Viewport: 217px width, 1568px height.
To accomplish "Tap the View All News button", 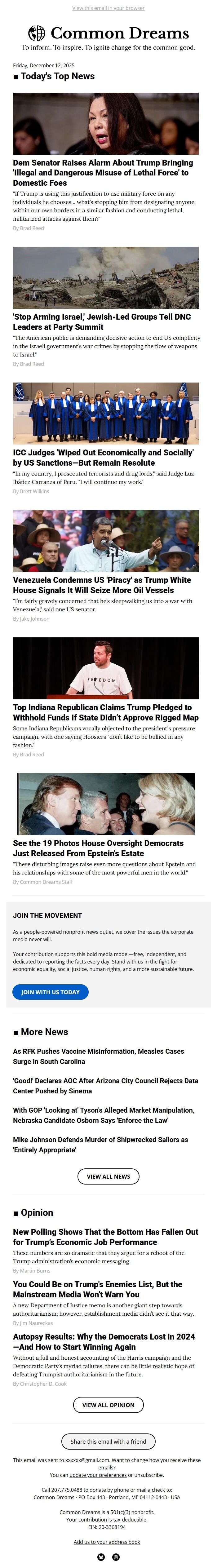I will click(x=108, y=1176).
